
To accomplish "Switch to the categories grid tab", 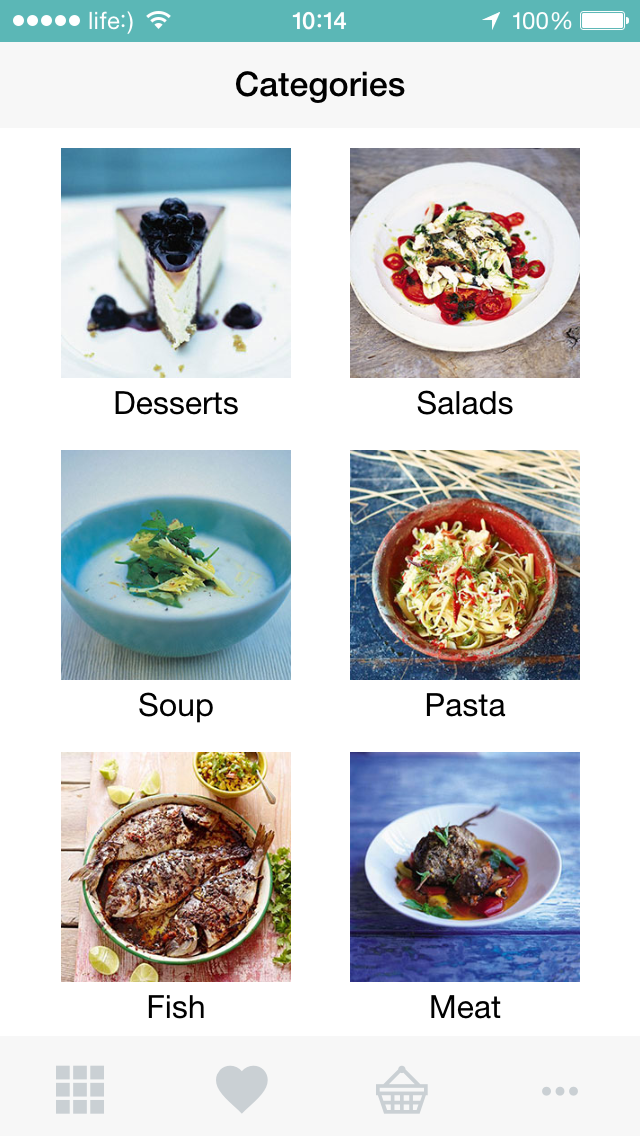I will click(x=80, y=1090).
